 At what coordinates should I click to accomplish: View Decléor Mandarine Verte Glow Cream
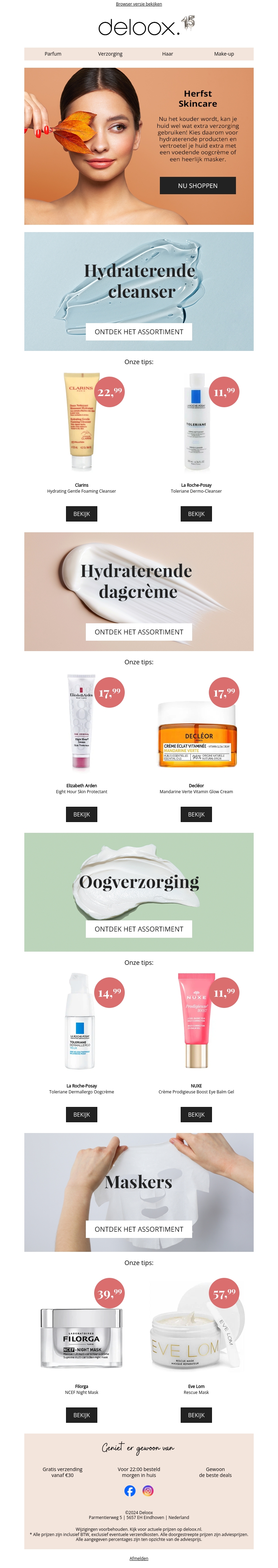click(x=196, y=814)
